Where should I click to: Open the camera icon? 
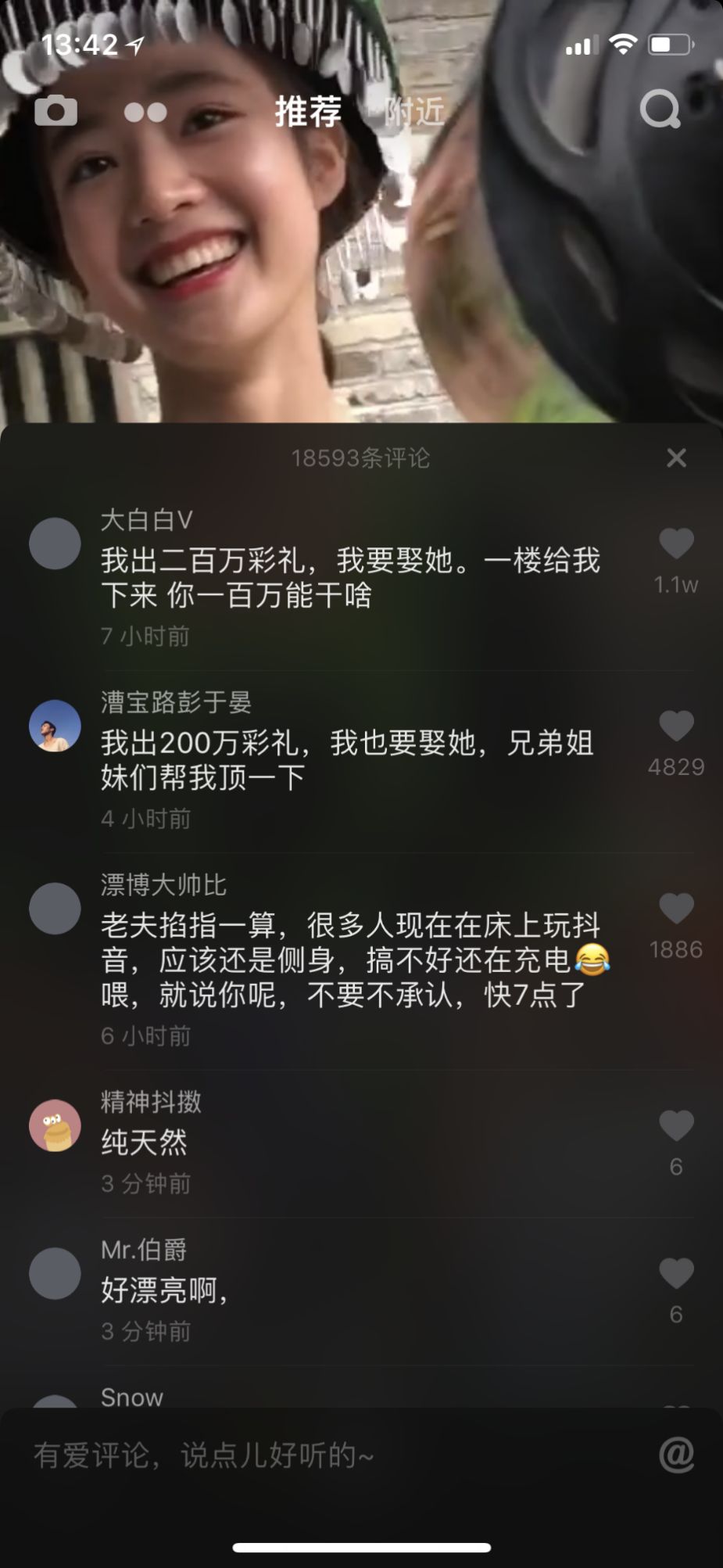pyautogui.click(x=55, y=111)
